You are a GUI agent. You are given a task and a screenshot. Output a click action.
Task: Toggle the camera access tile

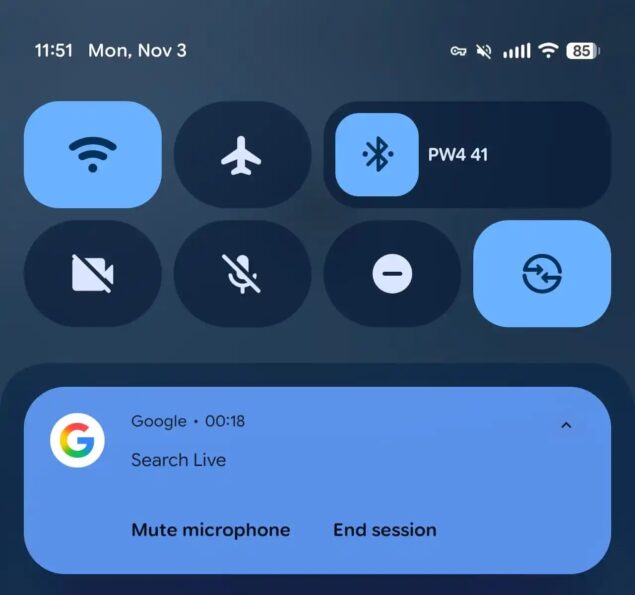pyautogui.click(x=92, y=274)
